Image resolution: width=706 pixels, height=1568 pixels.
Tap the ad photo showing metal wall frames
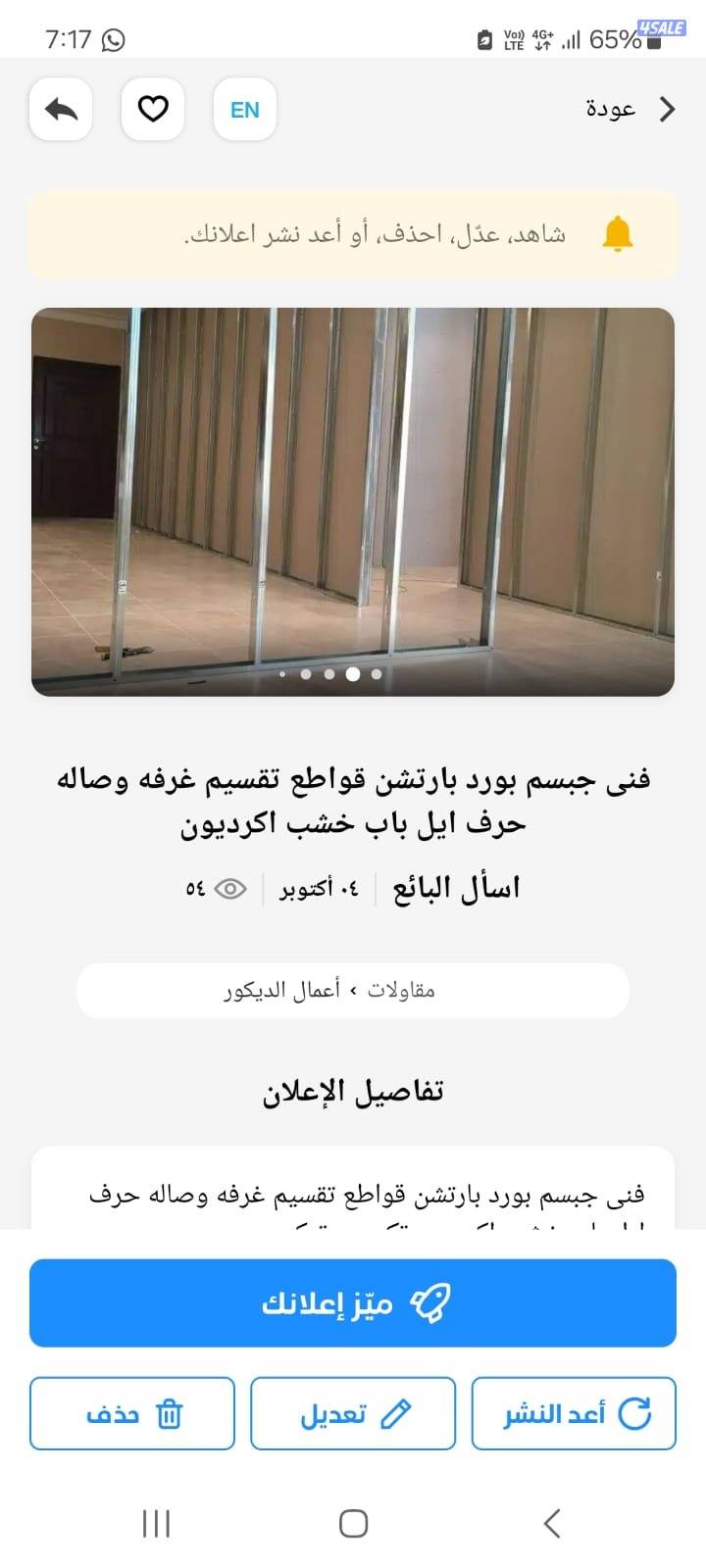[x=353, y=500]
